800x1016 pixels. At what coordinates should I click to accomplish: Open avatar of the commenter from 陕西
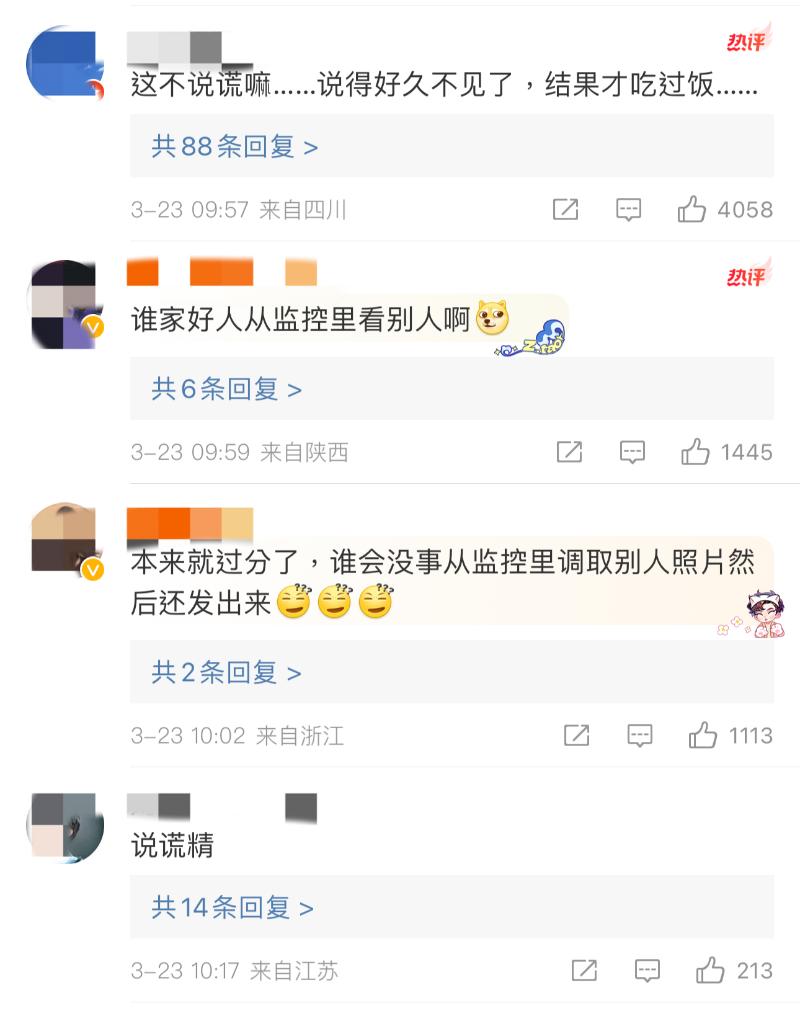pyautogui.click(x=65, y=304)
